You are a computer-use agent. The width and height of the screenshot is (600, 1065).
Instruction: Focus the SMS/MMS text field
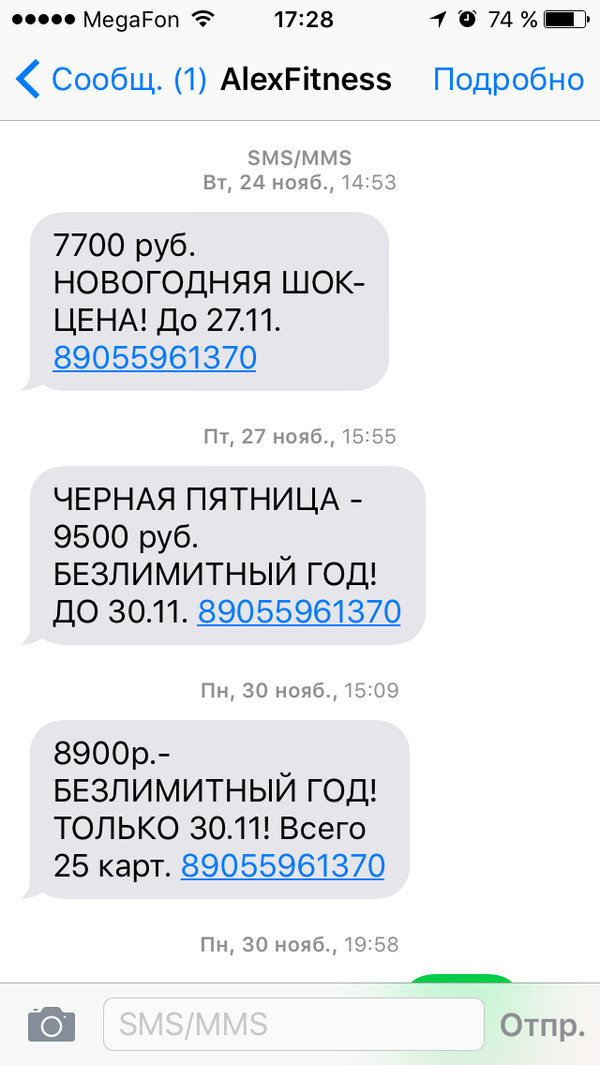tap(293, 1025)
